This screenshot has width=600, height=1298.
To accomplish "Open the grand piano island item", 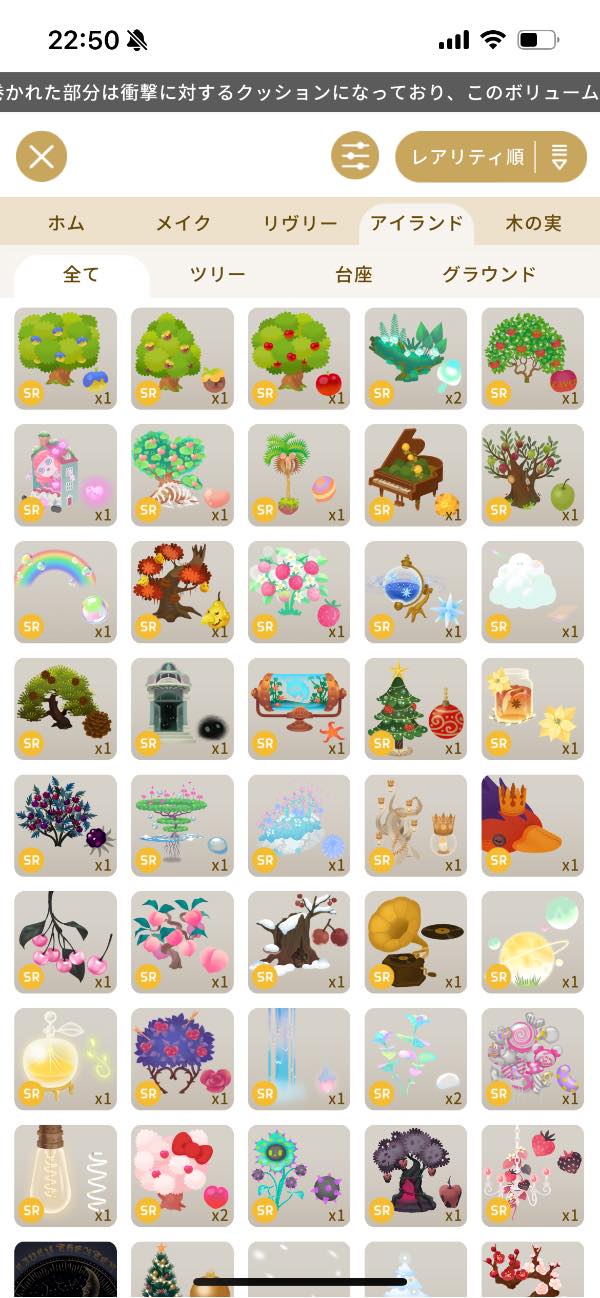I will click(x=415, y=475).
